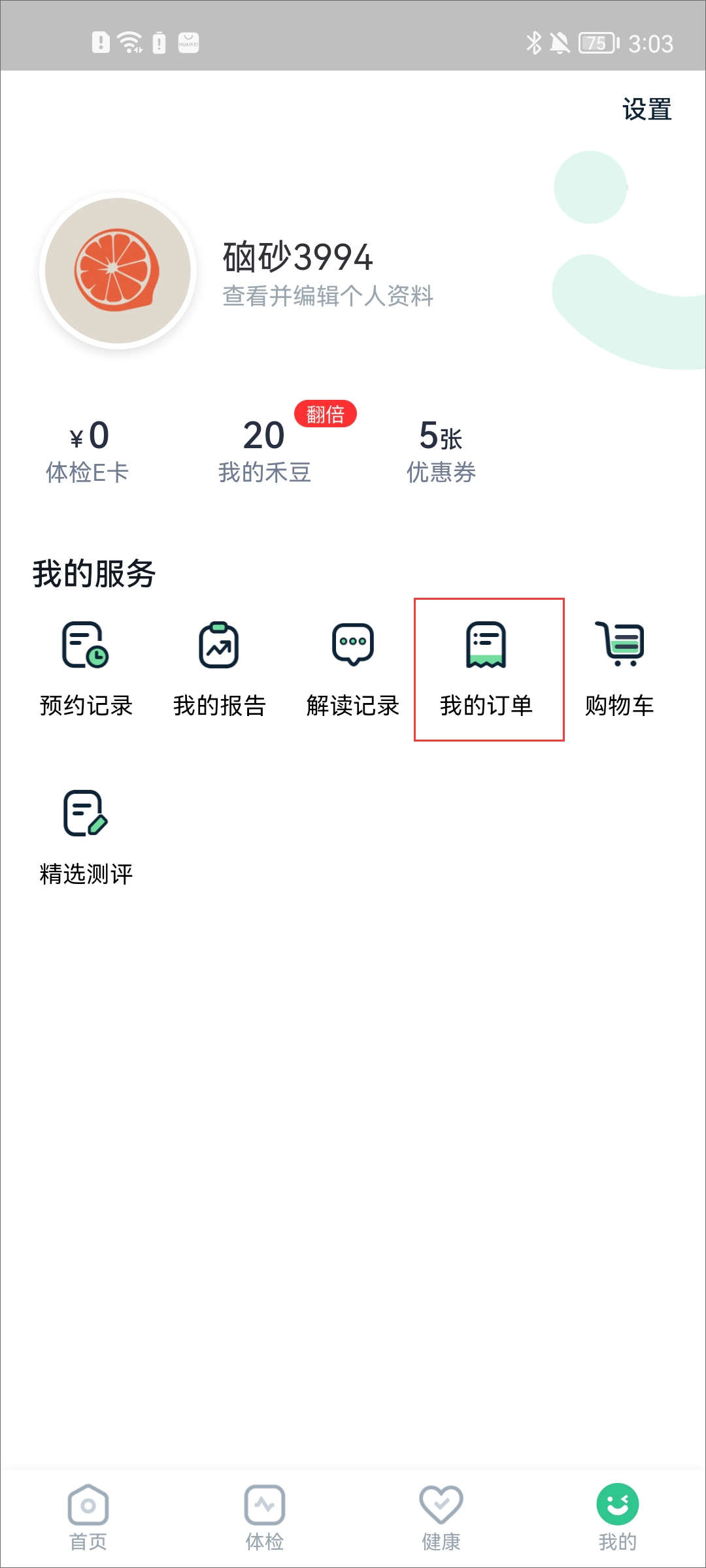
Task: Tap the orange slice profile avatar
Action: pos(118,270)
